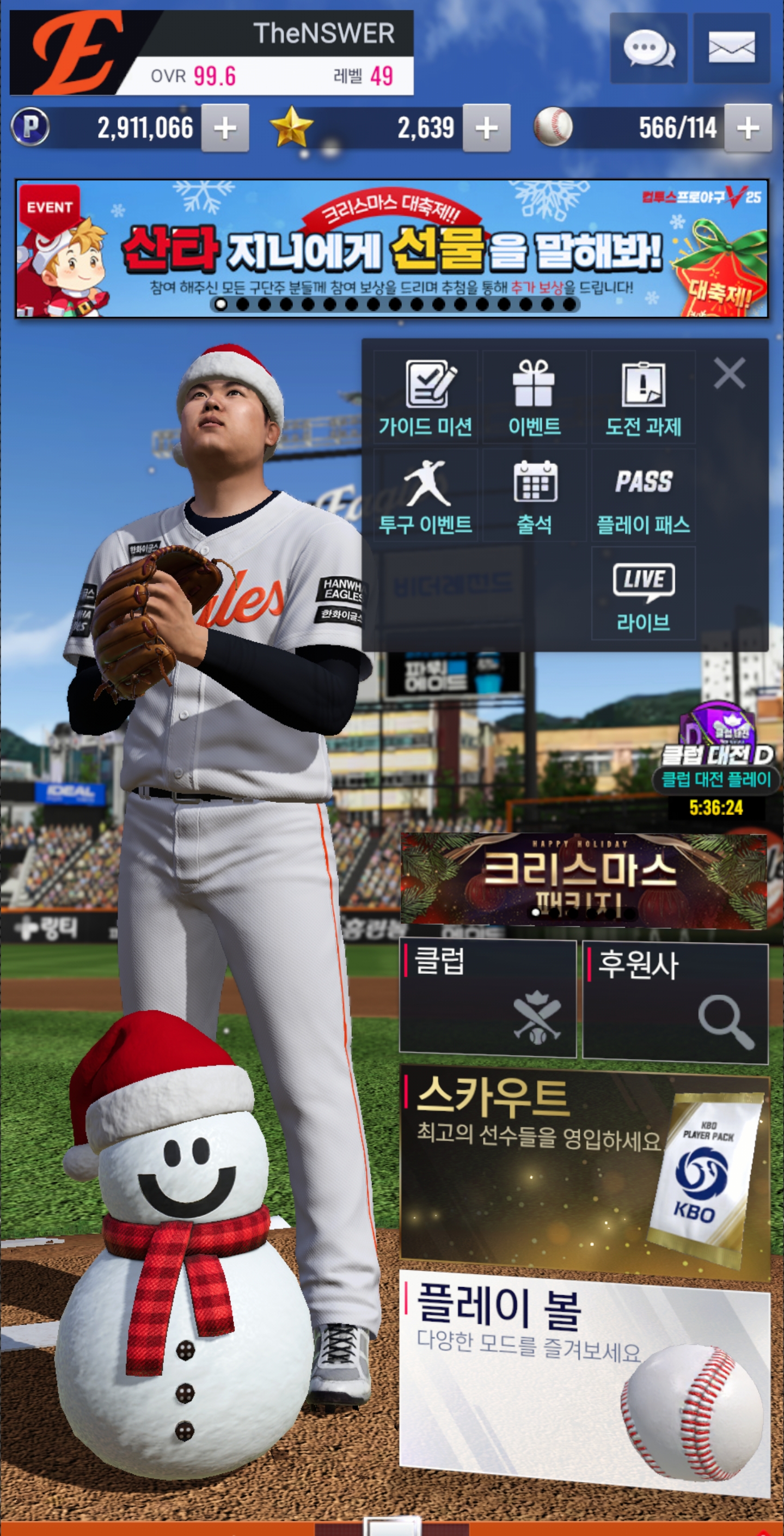Viewport: 784px width, 1536px height.
Task: Open 이벤트 gift menu
Action: click(534, 398)
